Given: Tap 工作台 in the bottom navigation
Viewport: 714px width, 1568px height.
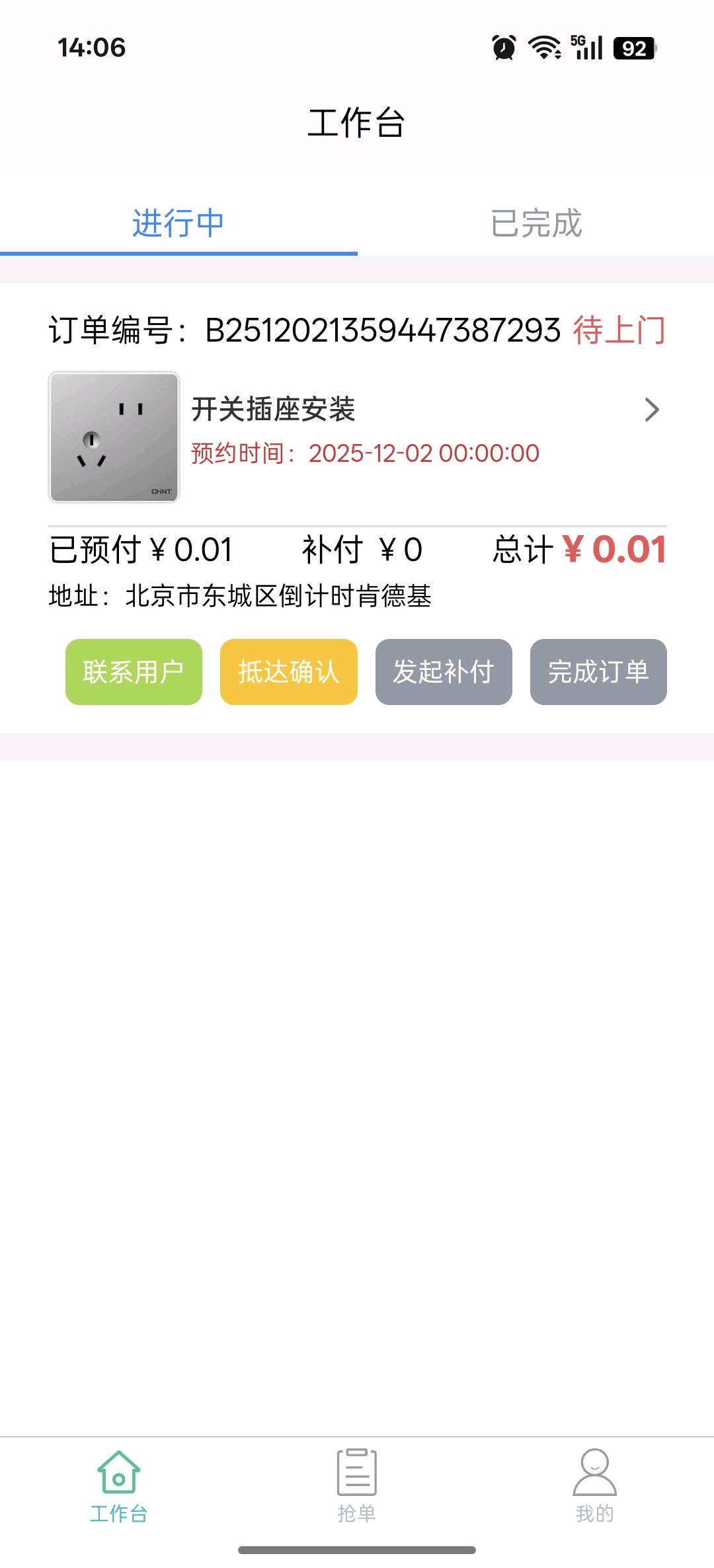Looking at the screenshot, I should tap(119, 1483).
